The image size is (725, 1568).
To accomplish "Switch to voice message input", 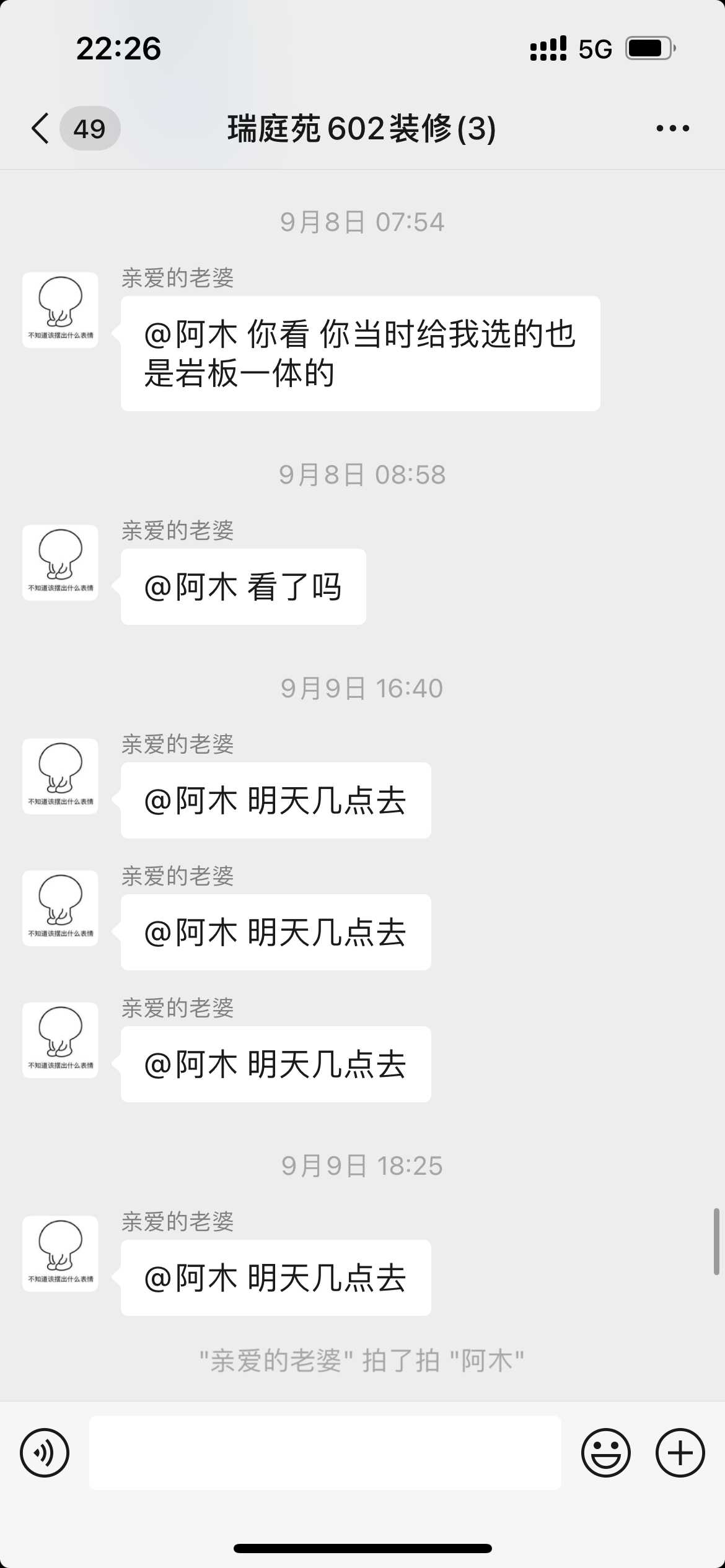I will 45,1453.
